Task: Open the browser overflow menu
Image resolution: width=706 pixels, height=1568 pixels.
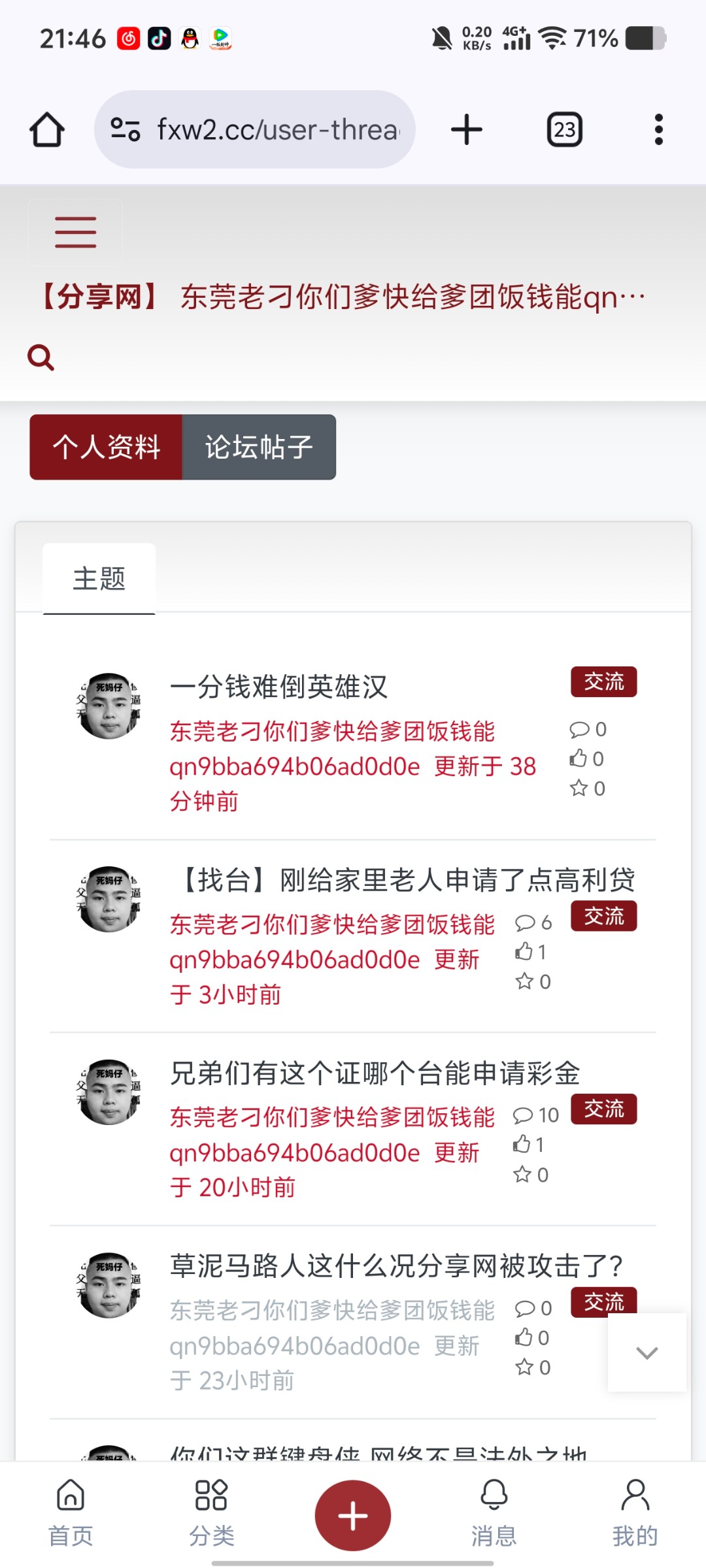Action: [658, 129]
